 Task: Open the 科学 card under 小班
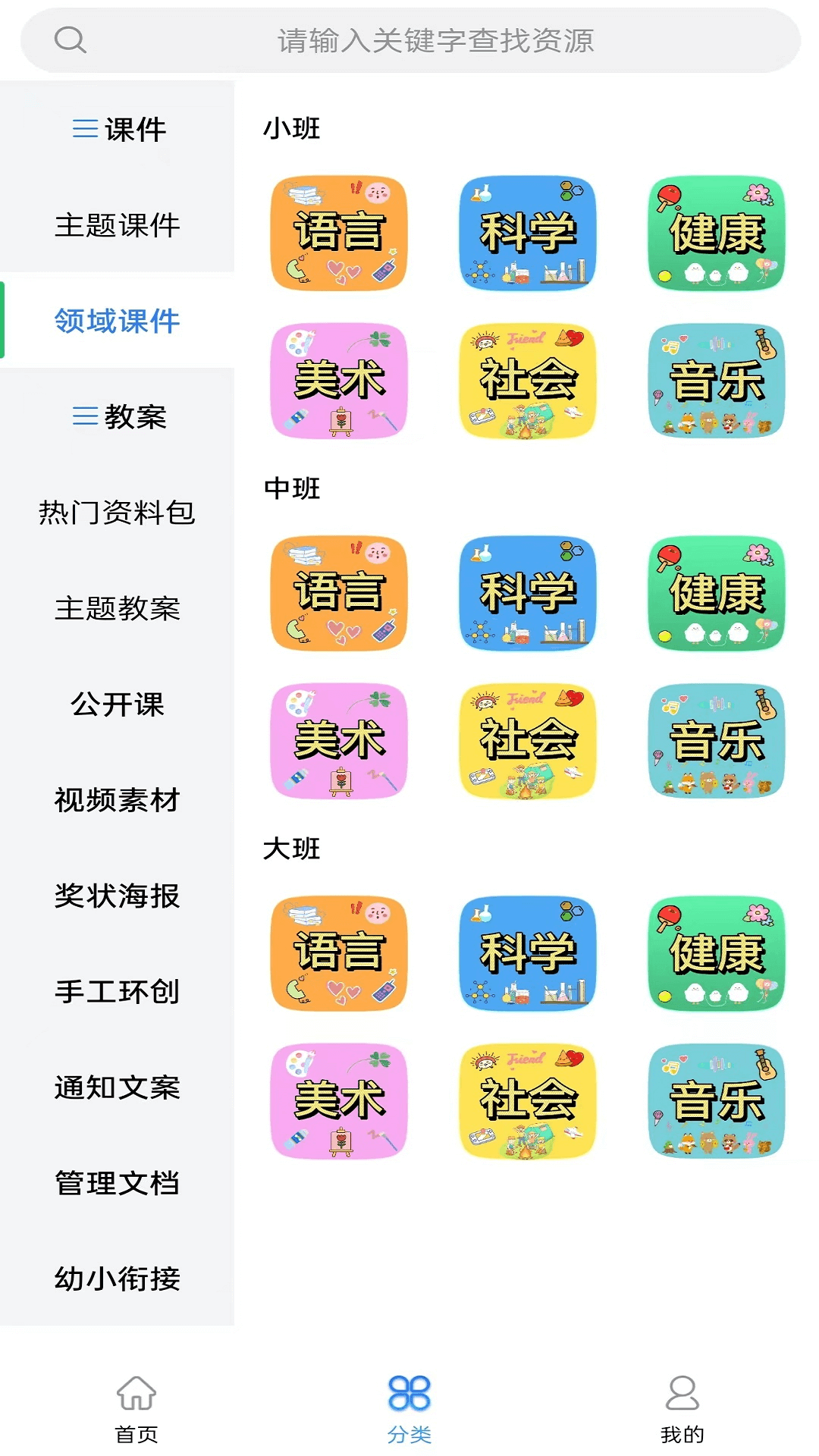[x=527, y=233]
